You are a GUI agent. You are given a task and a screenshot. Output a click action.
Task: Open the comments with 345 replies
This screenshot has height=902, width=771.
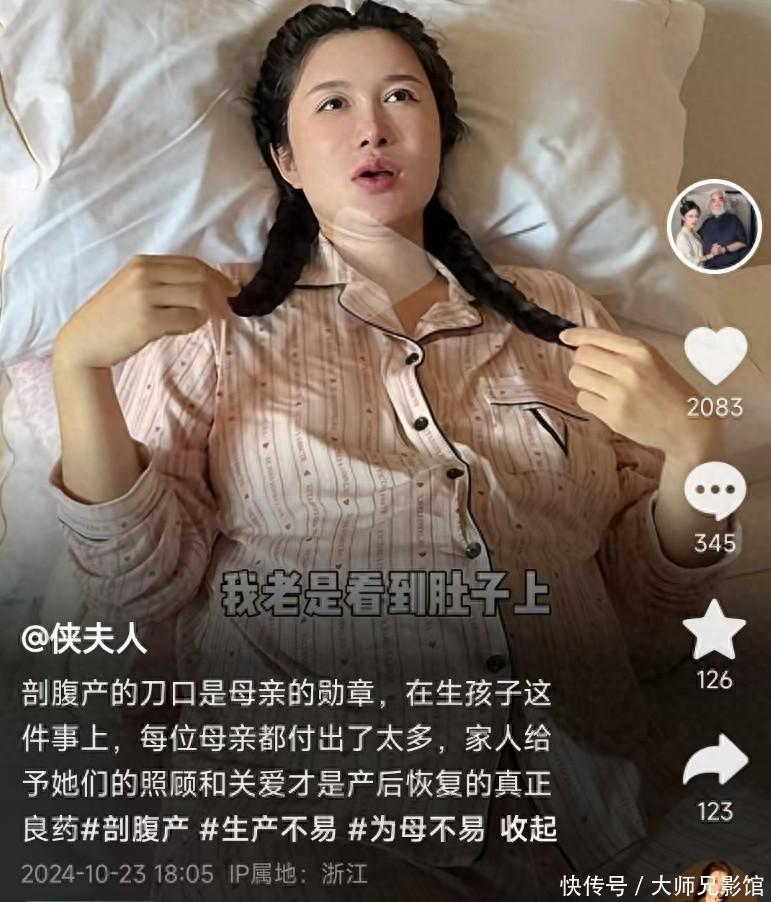click(715, 492)
